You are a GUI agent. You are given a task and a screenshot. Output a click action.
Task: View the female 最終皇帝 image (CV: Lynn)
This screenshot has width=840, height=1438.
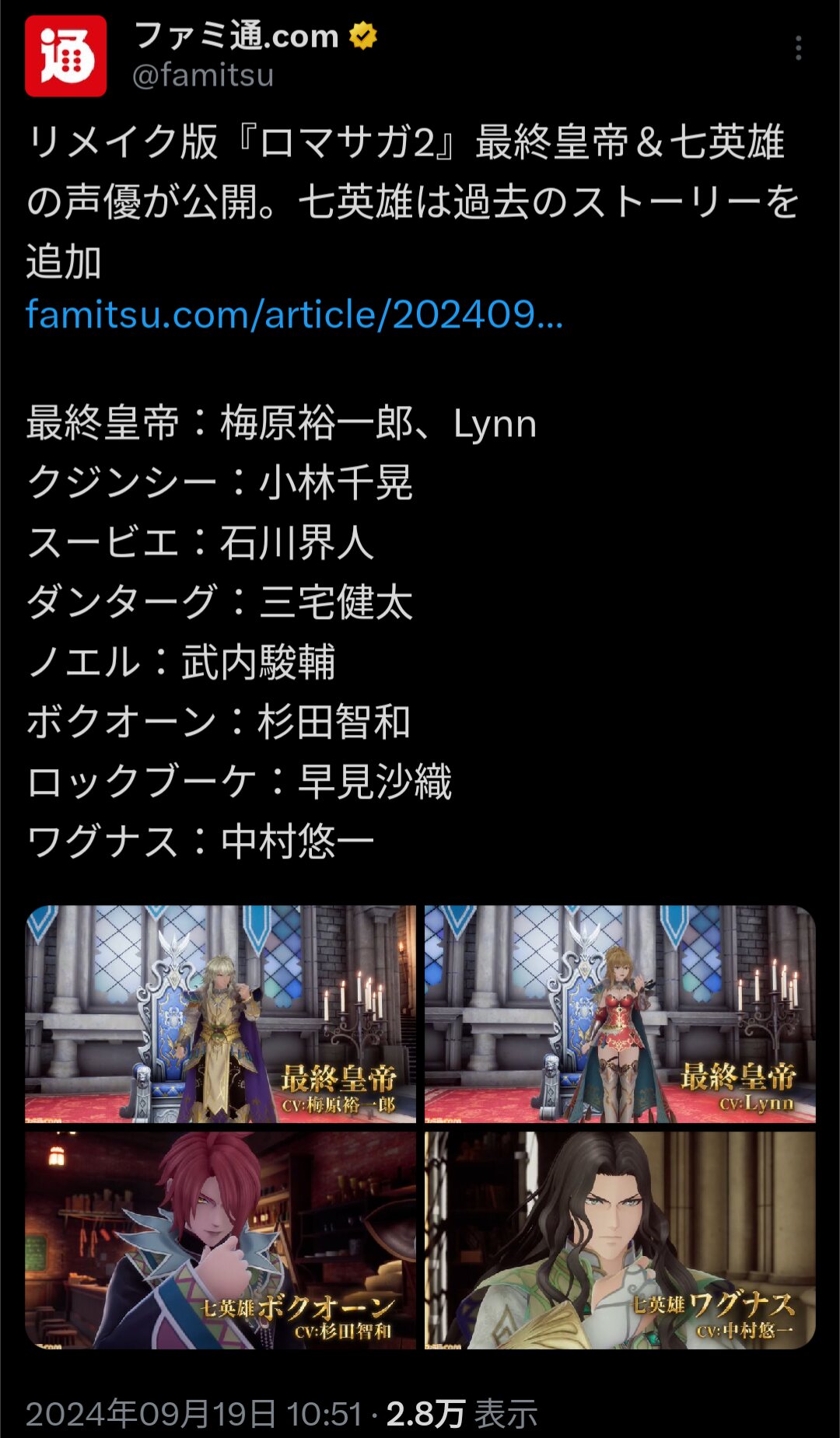coord(620,1013)
